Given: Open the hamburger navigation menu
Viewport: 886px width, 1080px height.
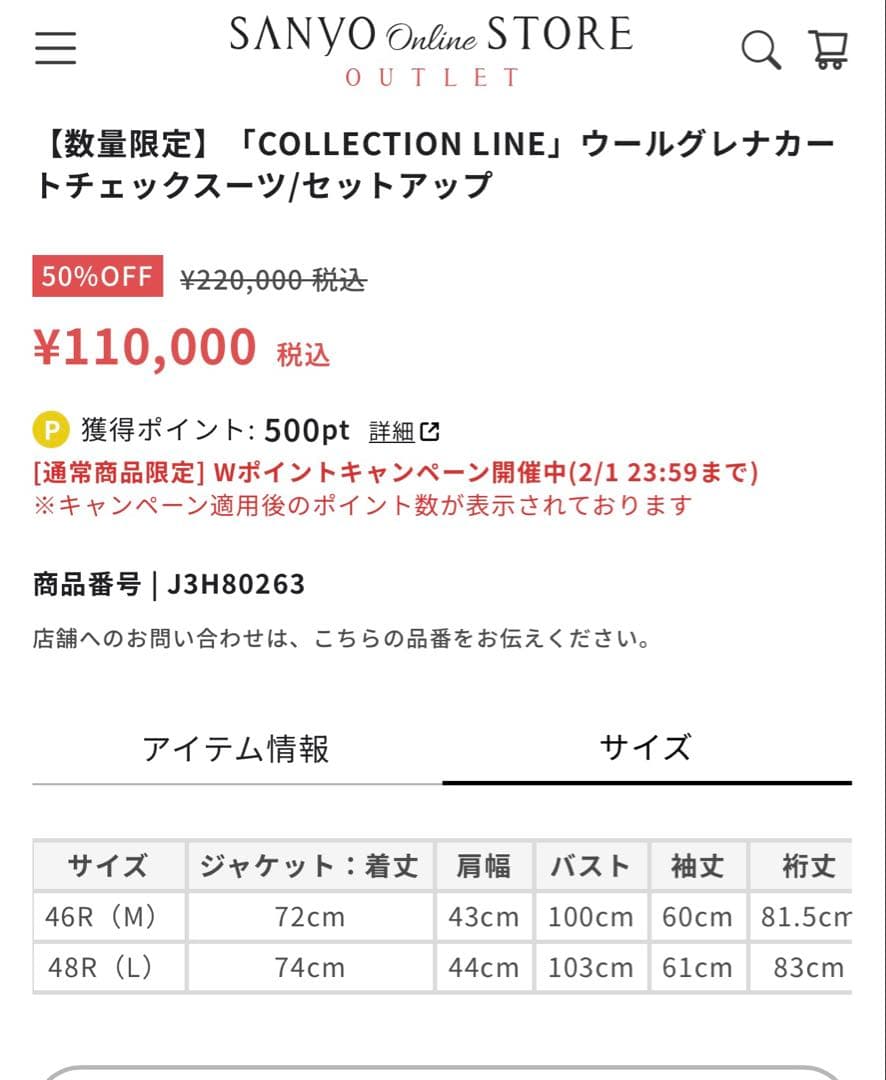Looking at the screenshot, I should (55, 48).
